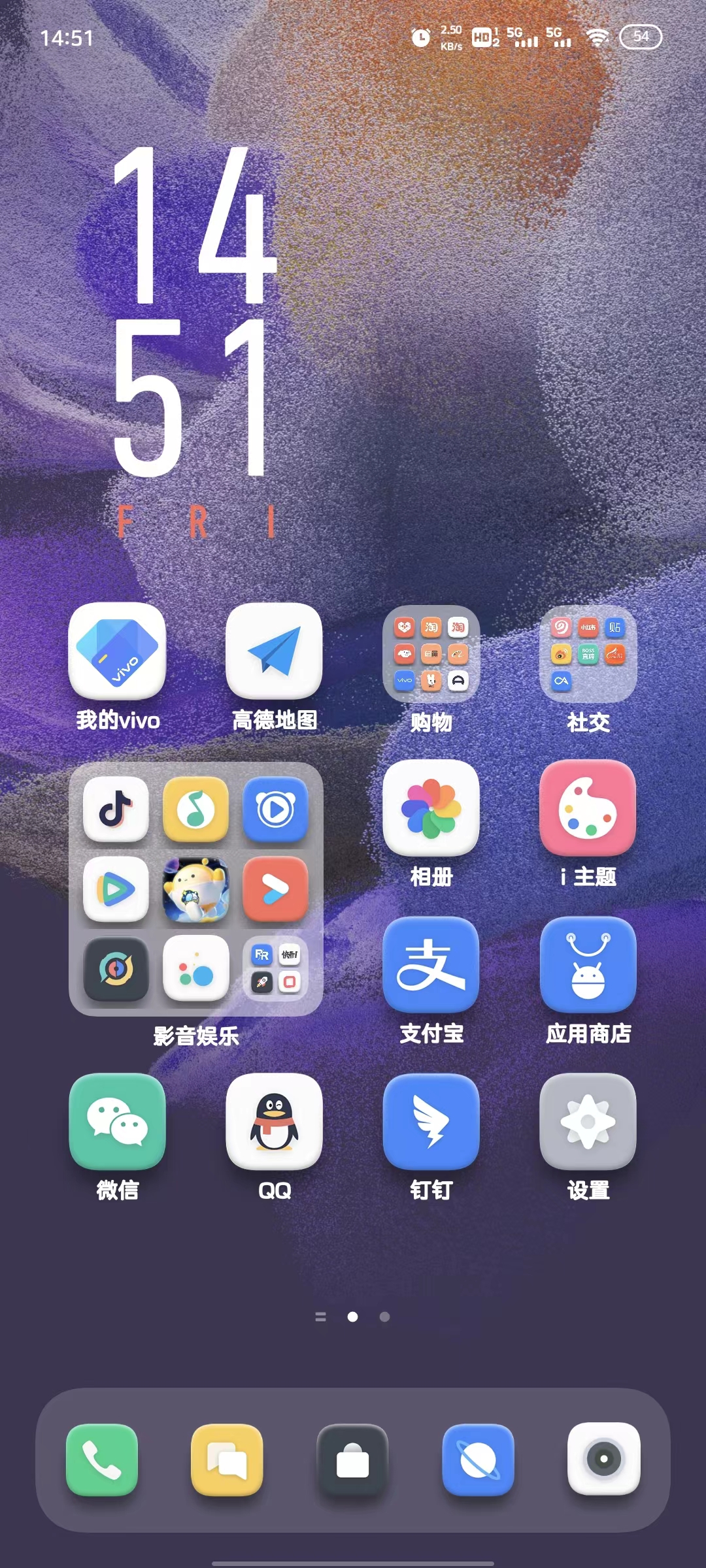Viewport: 706px width, 1568px height.
Task: Open the phone dialer in the dock
Action: pyautogui.click(x=102, y=1460)
